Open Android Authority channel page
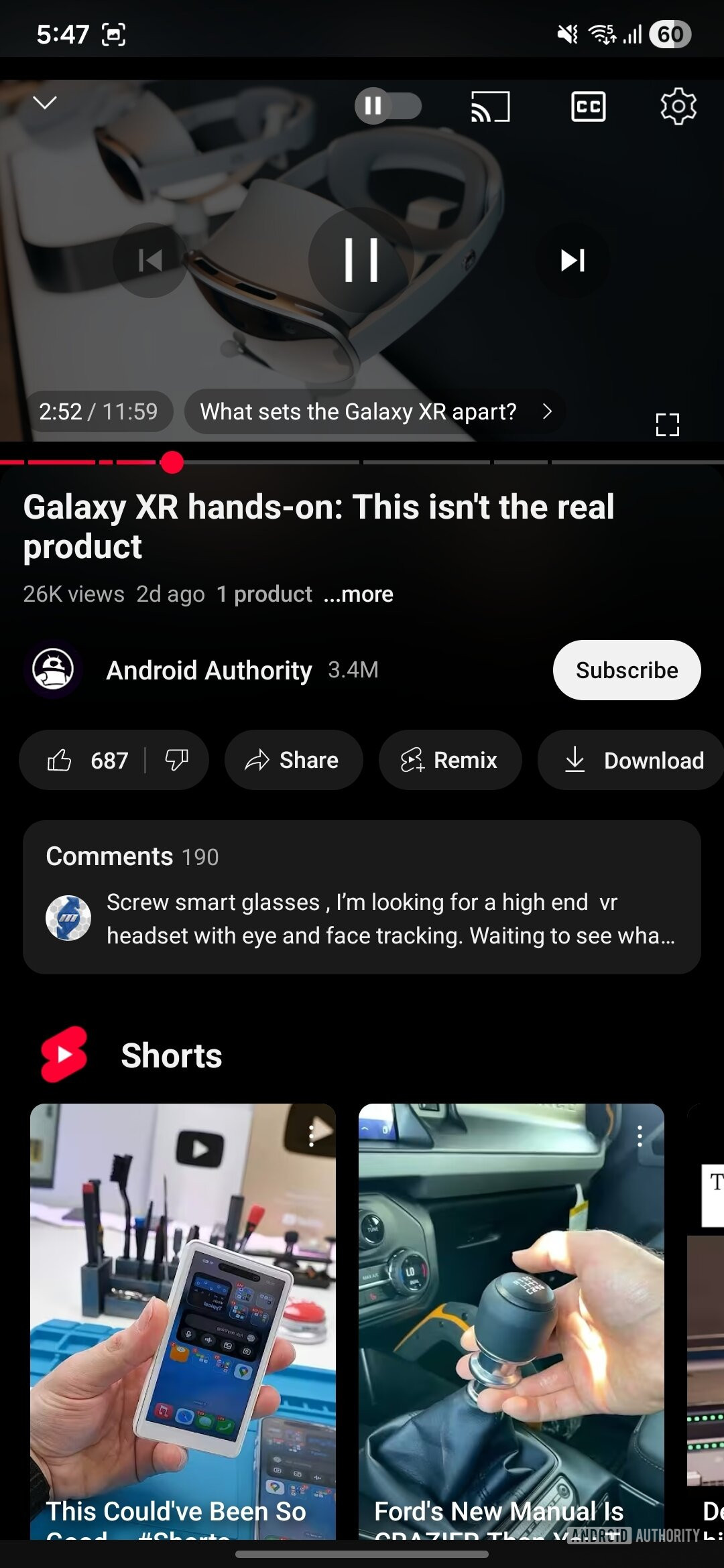The image size is (724, 1568). pyautogui.click(x=208, y=670)
